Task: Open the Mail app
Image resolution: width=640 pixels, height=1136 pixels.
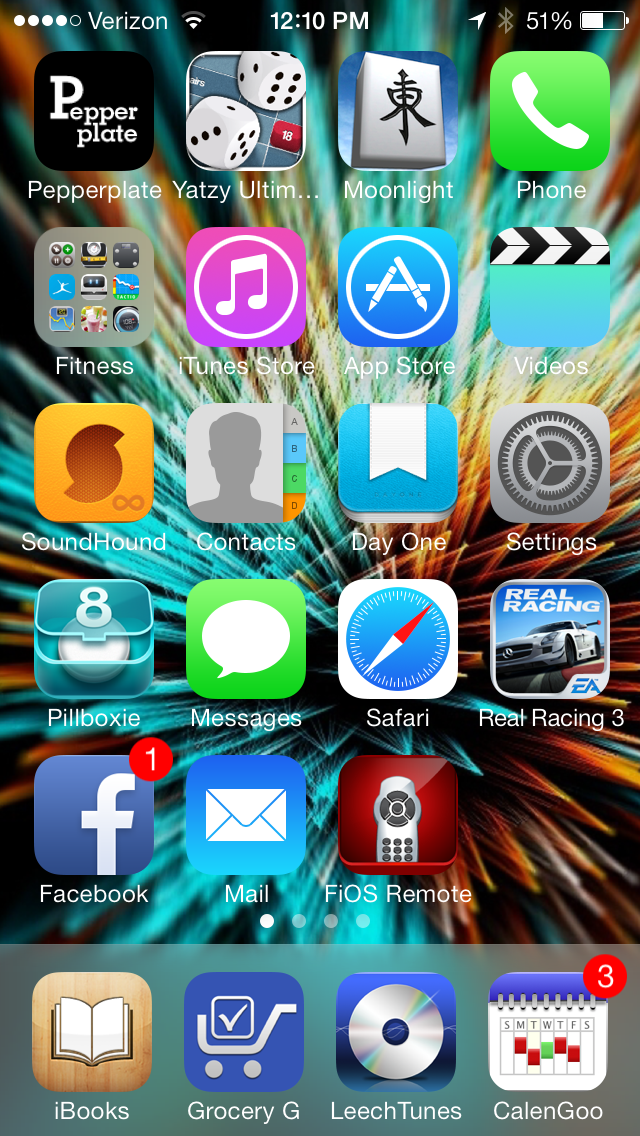Action: [x=246, y=815]
